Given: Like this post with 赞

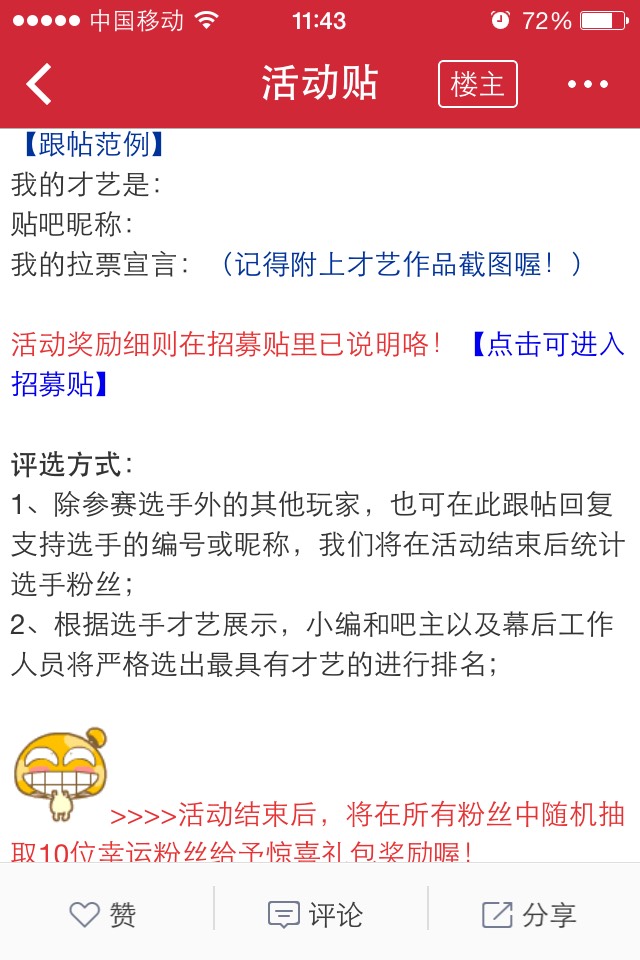Looking at the screenshot, I should tap(103, 913).
